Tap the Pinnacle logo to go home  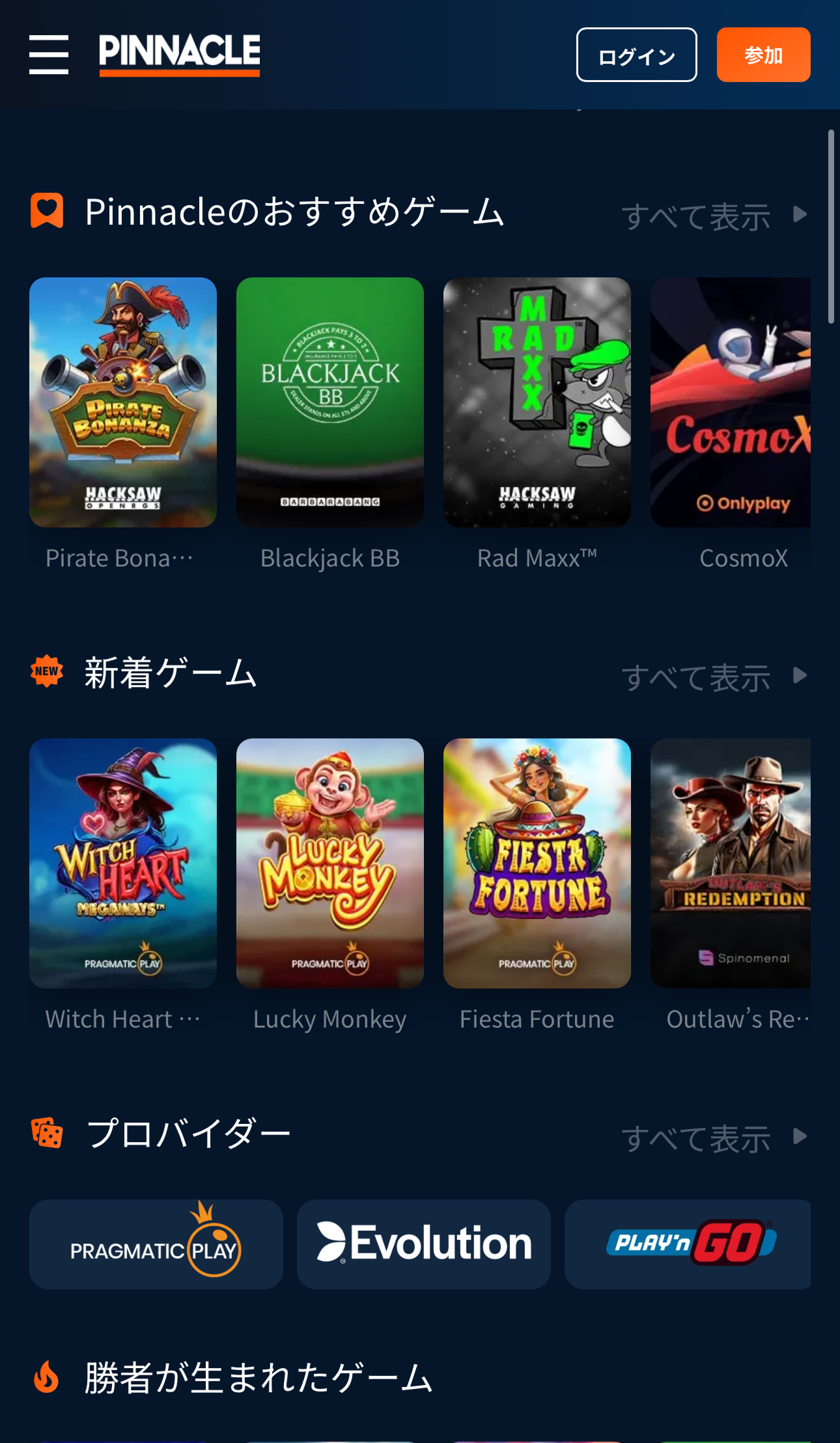click(179, 55)
